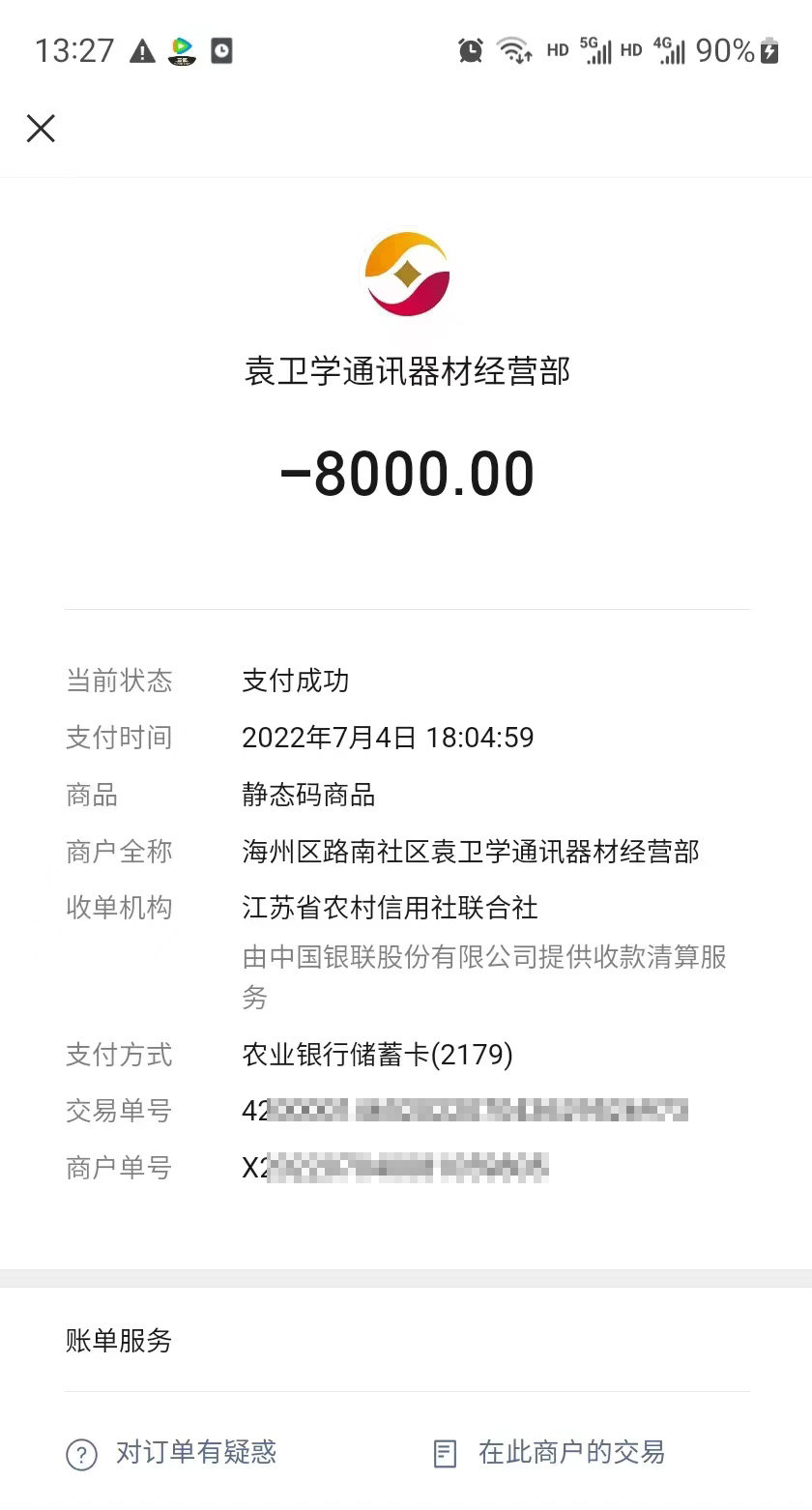Open 对订单有疑惑 help option

tap(172, 1452)
